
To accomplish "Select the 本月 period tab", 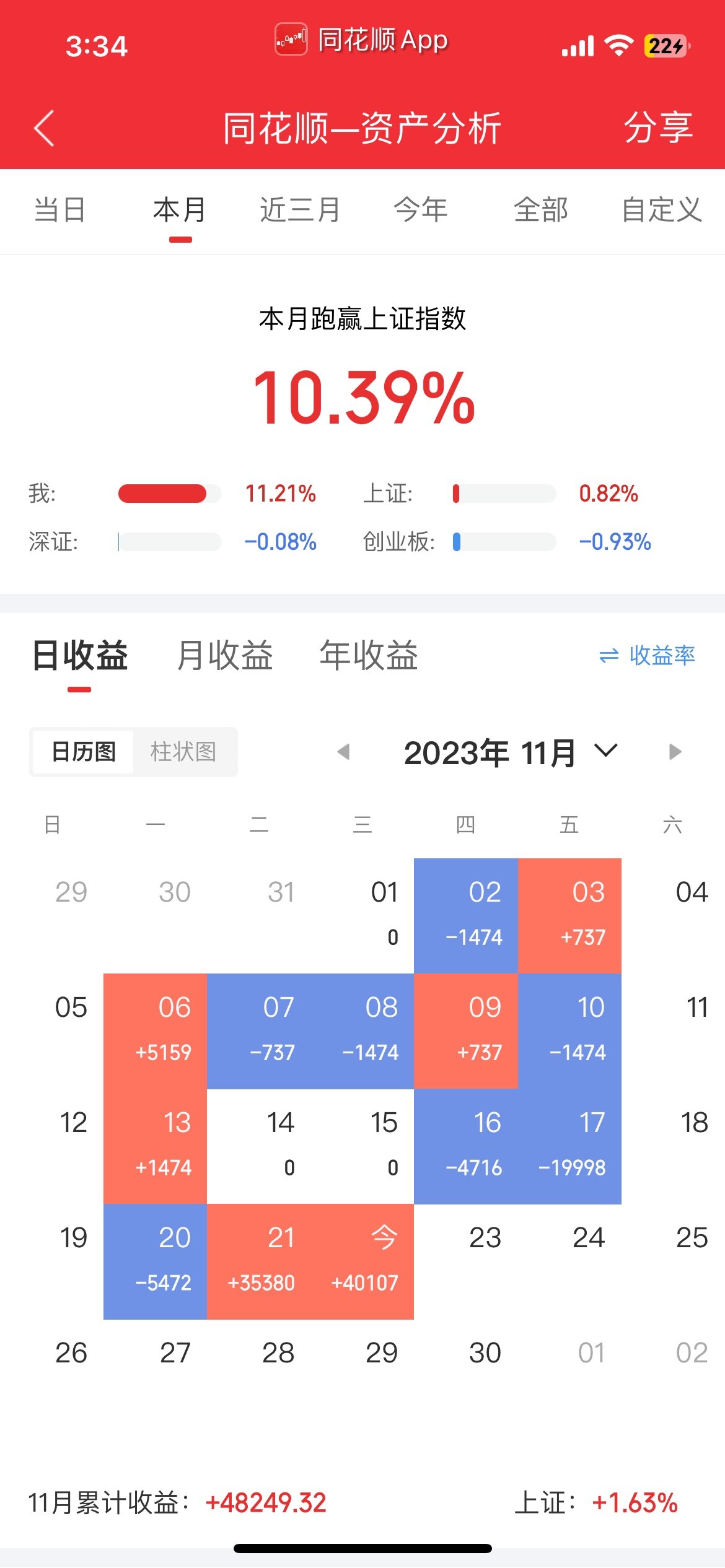I will tap(180, 210).
